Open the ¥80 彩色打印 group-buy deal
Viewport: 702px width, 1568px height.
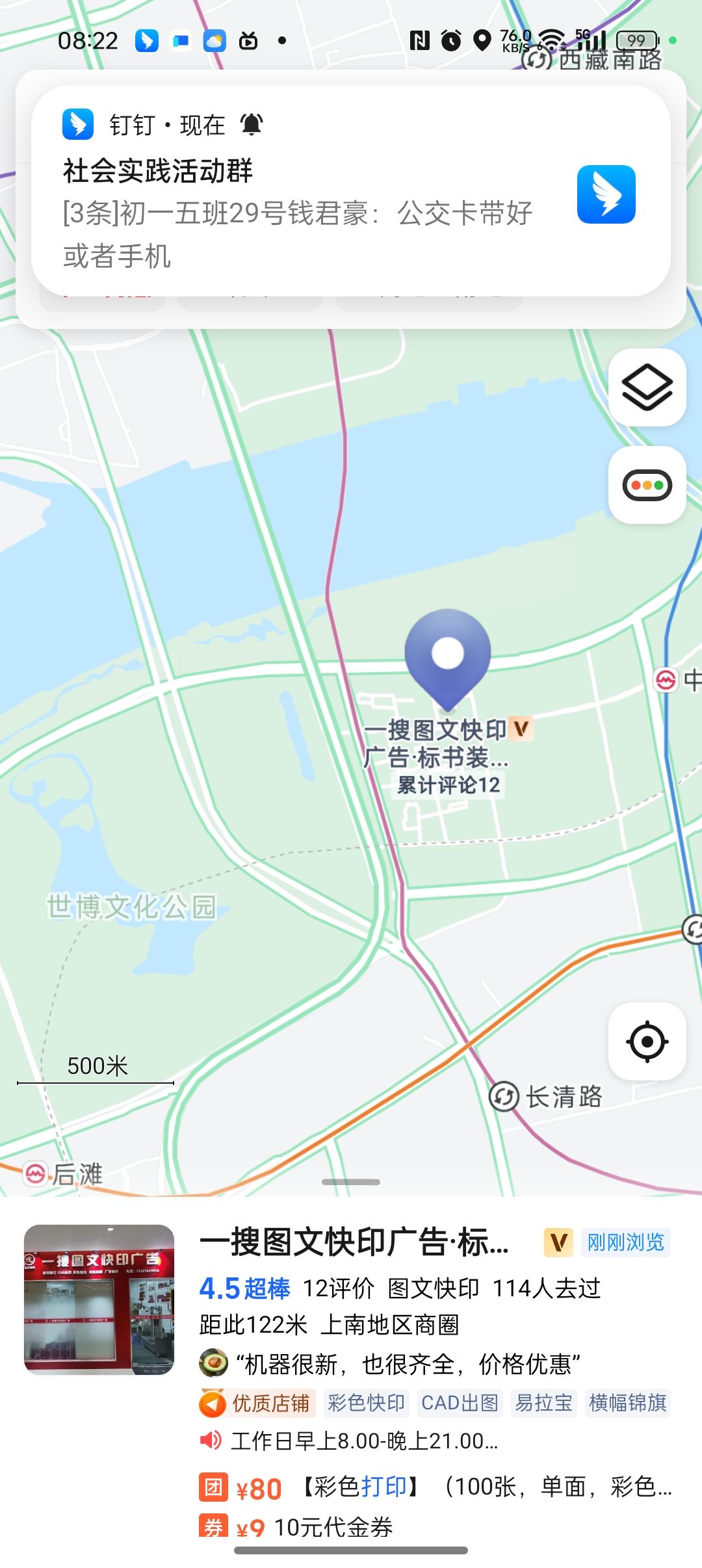(x=435, y=1487)
